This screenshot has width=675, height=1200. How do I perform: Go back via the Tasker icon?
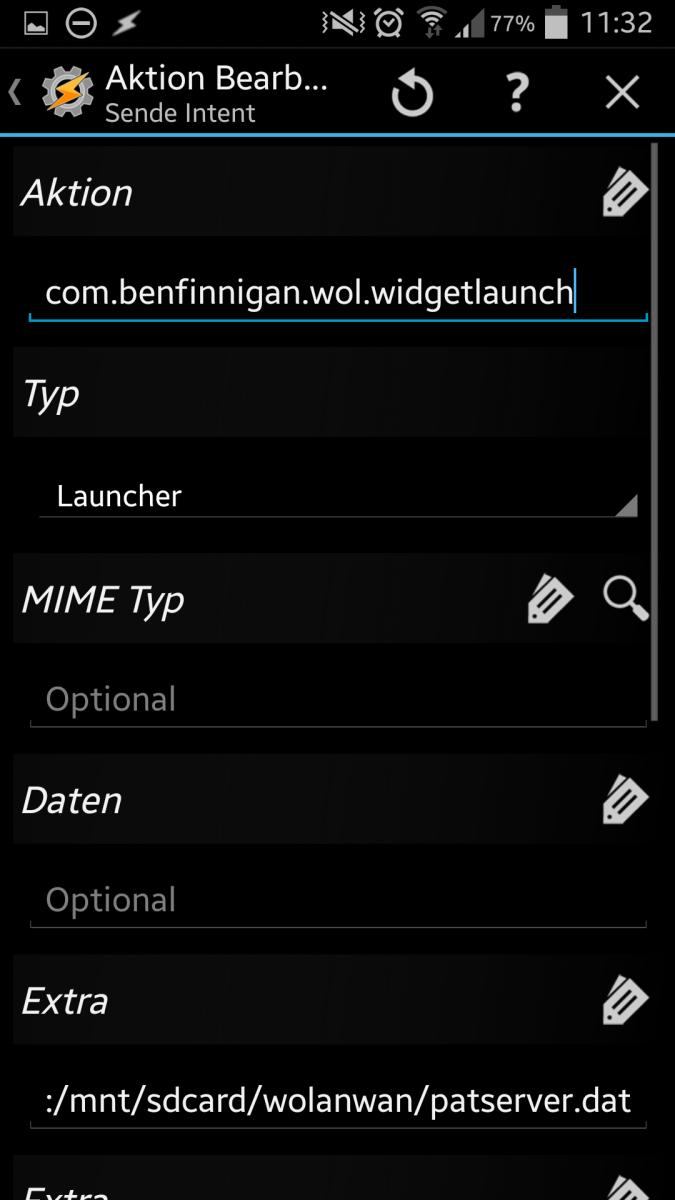[66, 92]
